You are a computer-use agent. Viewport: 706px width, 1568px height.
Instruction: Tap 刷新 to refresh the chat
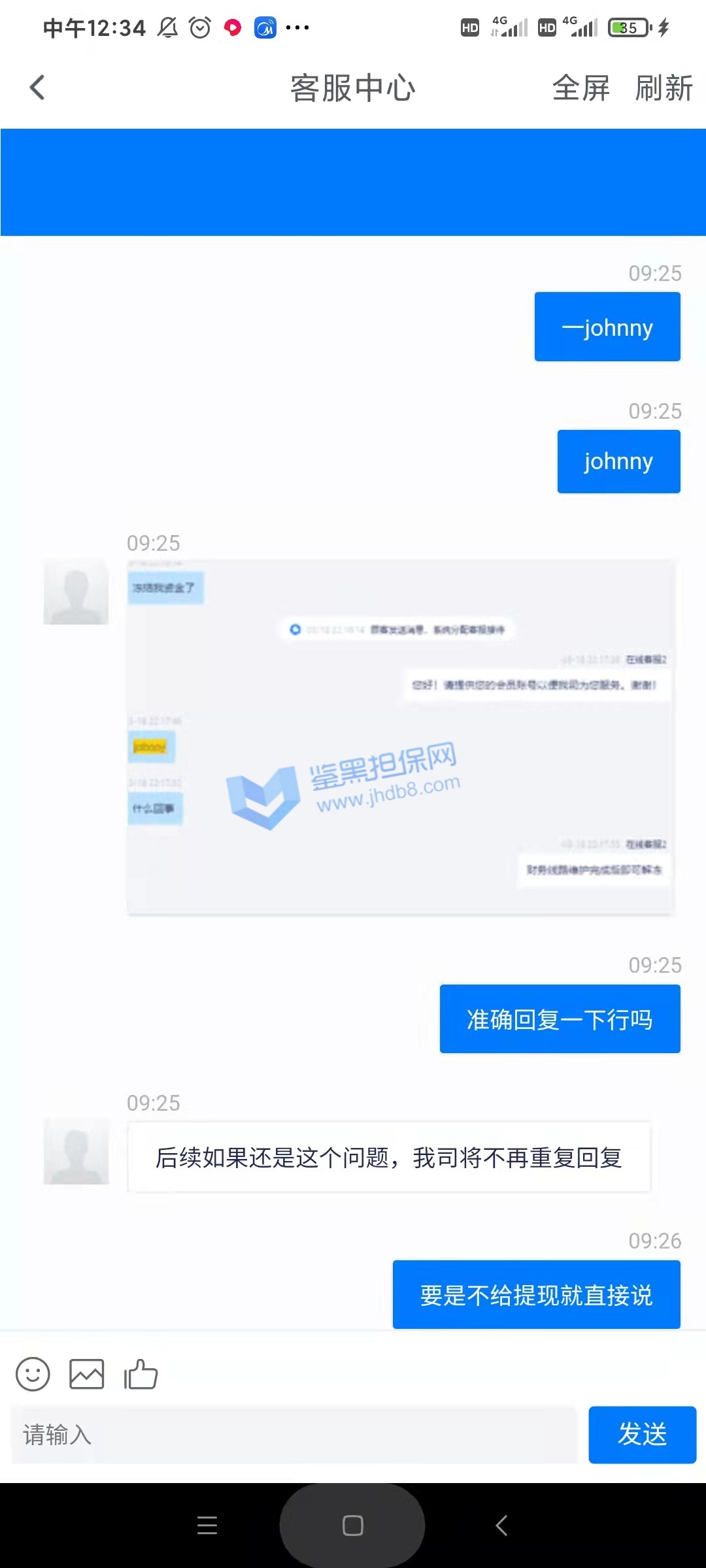pos(664,88)
